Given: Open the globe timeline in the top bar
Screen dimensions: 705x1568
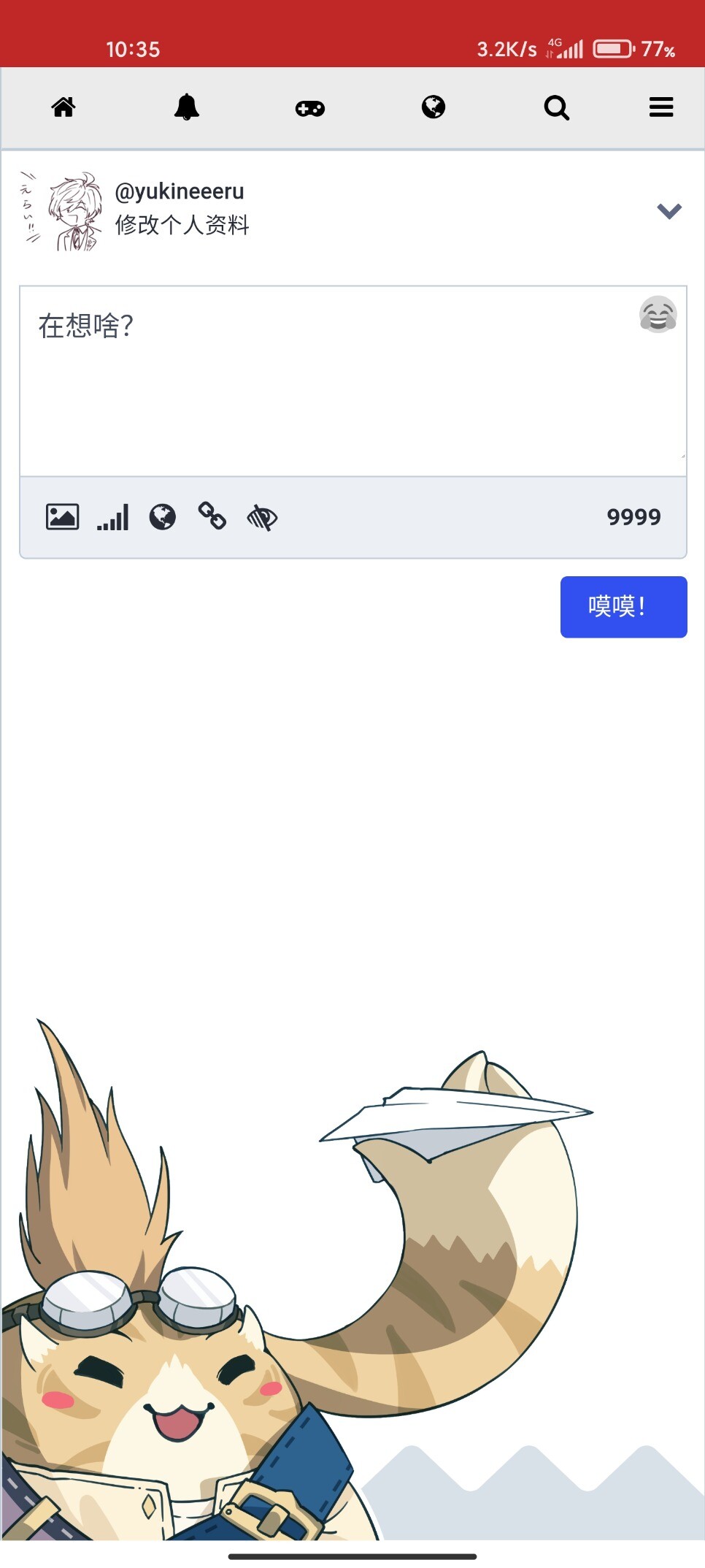Looking at the screenshot, I should coord(434,108).
